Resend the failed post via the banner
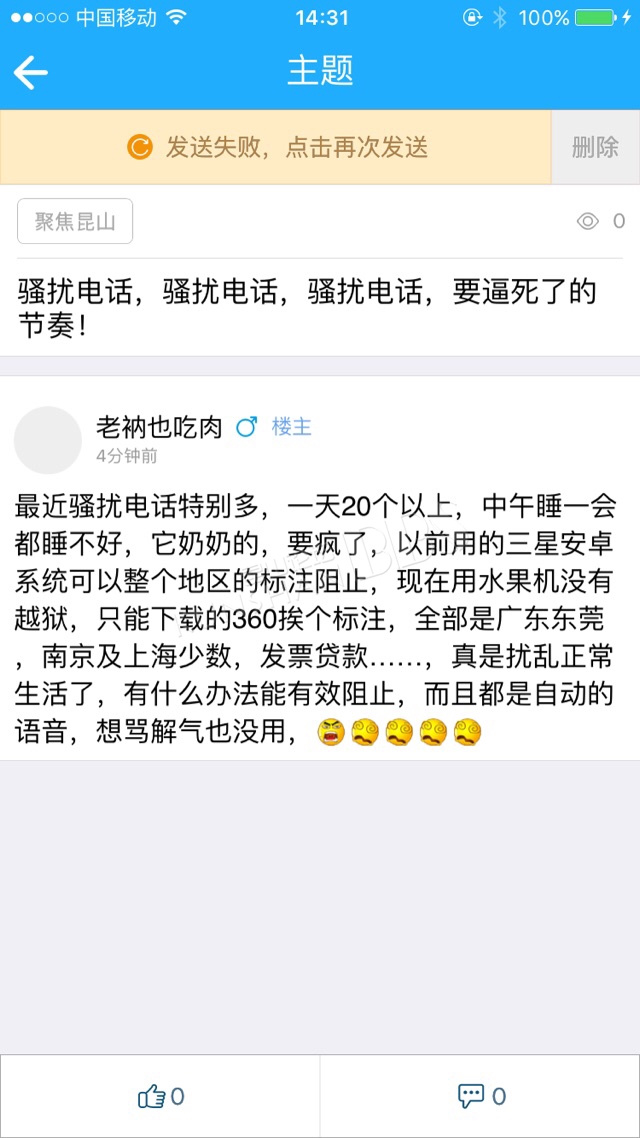This screenshot has height=1138, width=640. [x=276, y=147]
